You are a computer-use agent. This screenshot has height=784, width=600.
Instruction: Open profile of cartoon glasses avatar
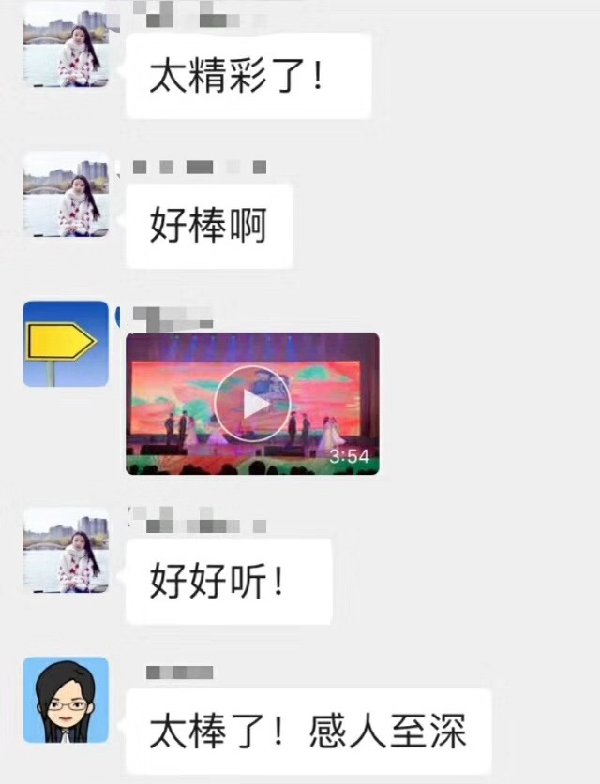pyautogui.click(x=66, y=700)
